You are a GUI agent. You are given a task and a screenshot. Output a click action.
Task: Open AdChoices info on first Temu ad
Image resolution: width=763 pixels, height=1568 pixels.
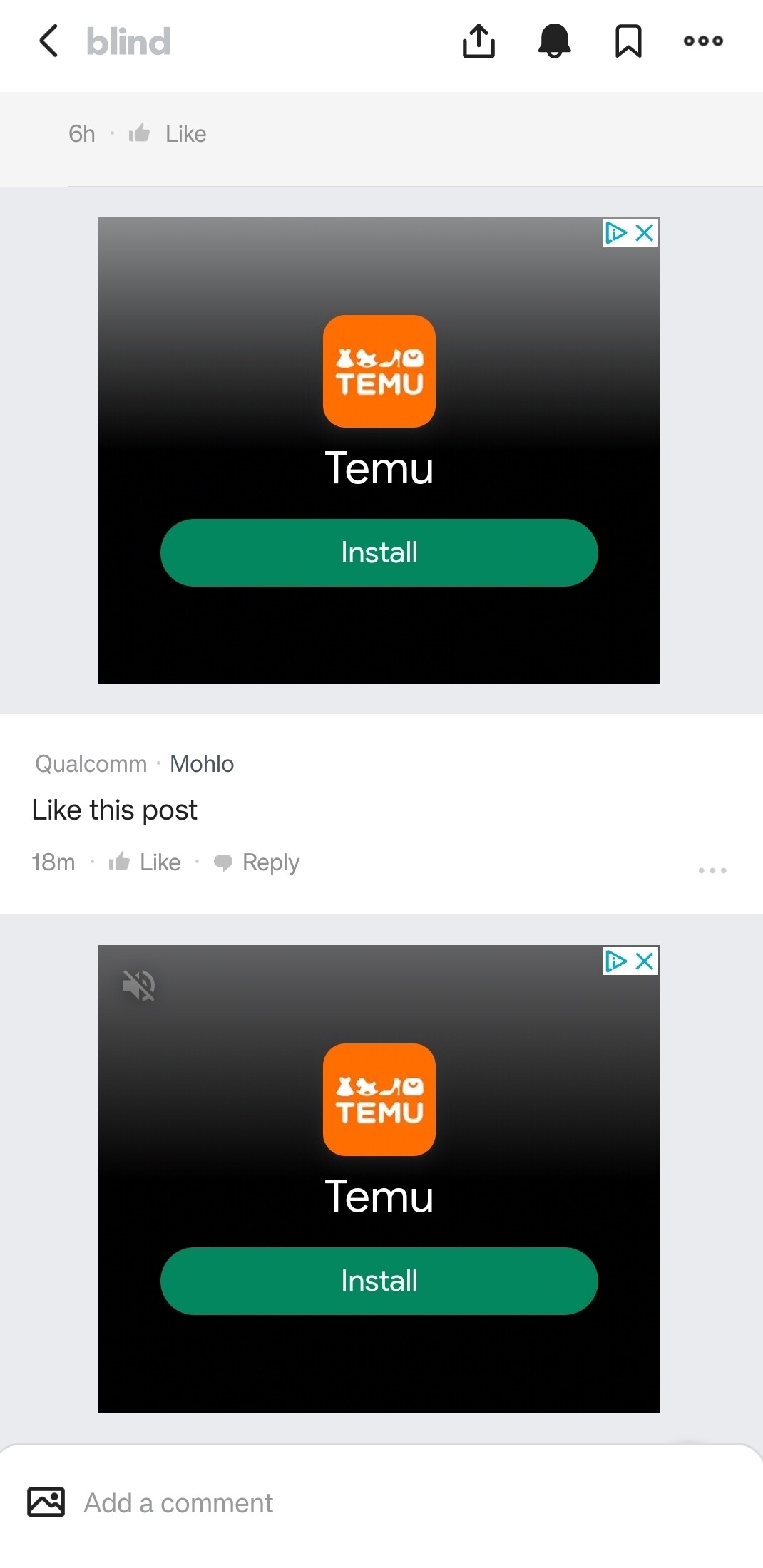coord(615,232)
